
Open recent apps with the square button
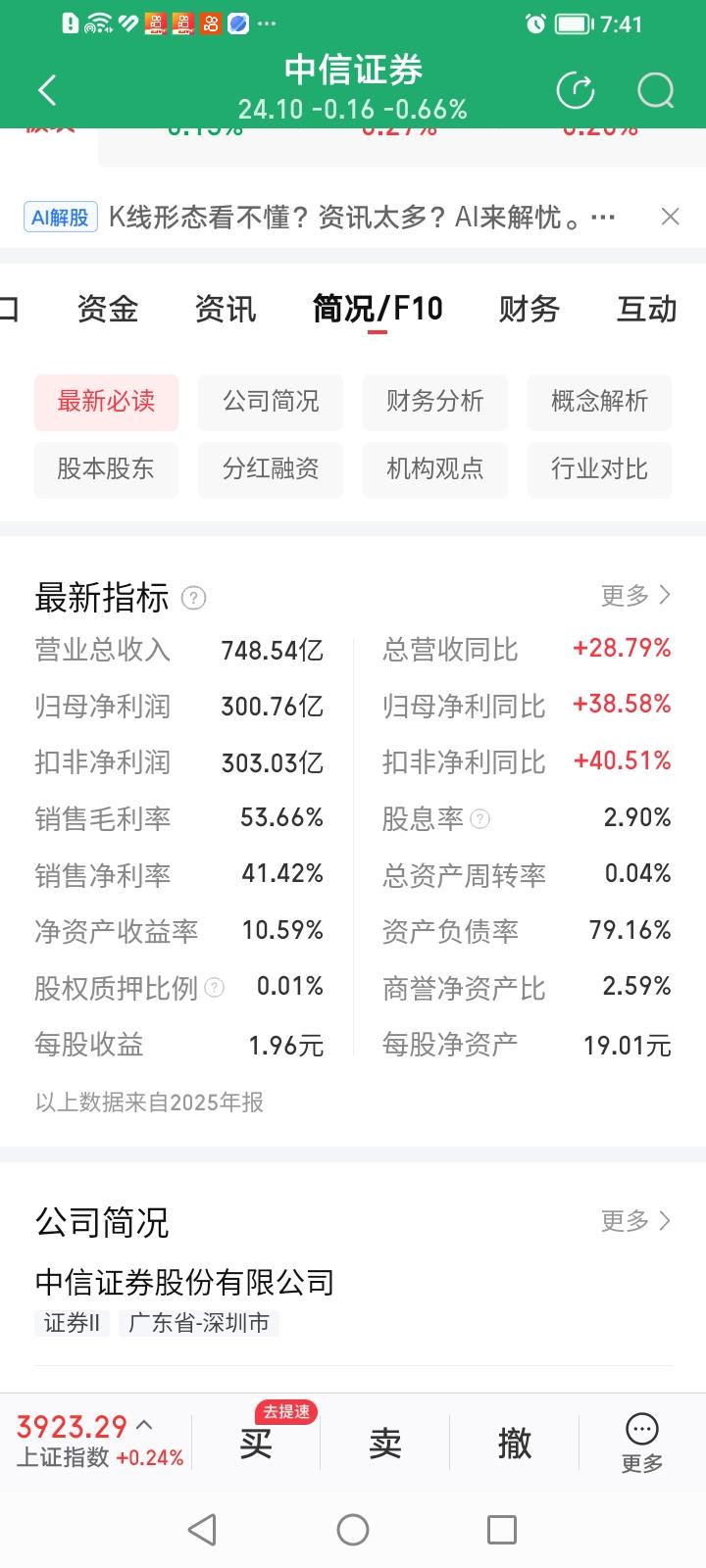pyautogui.click(x=502, y=1528)
